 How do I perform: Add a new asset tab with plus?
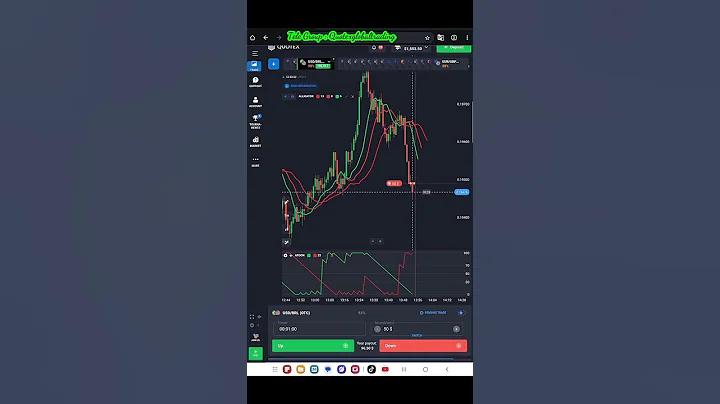pos(273,63)
